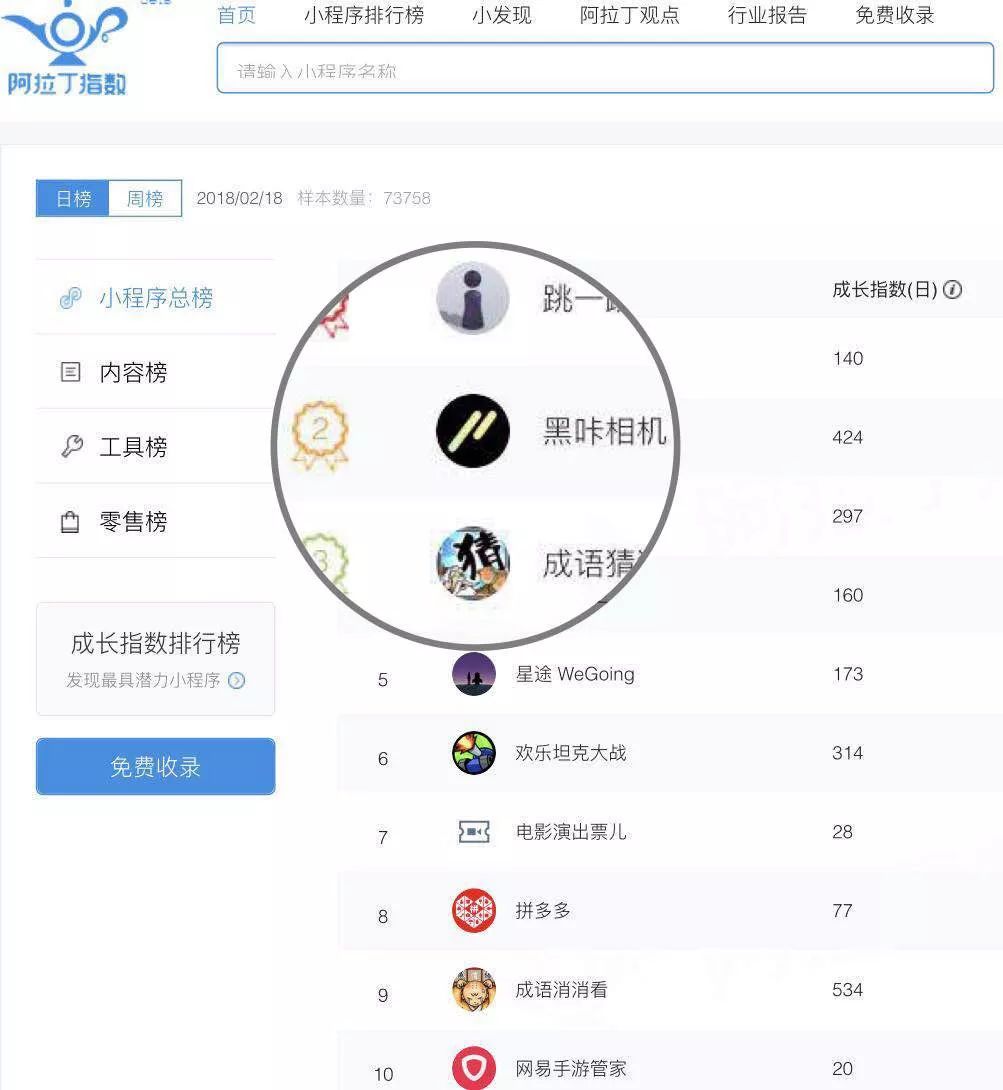Open the 拼多多 mini program row

[x=543, y=911]
